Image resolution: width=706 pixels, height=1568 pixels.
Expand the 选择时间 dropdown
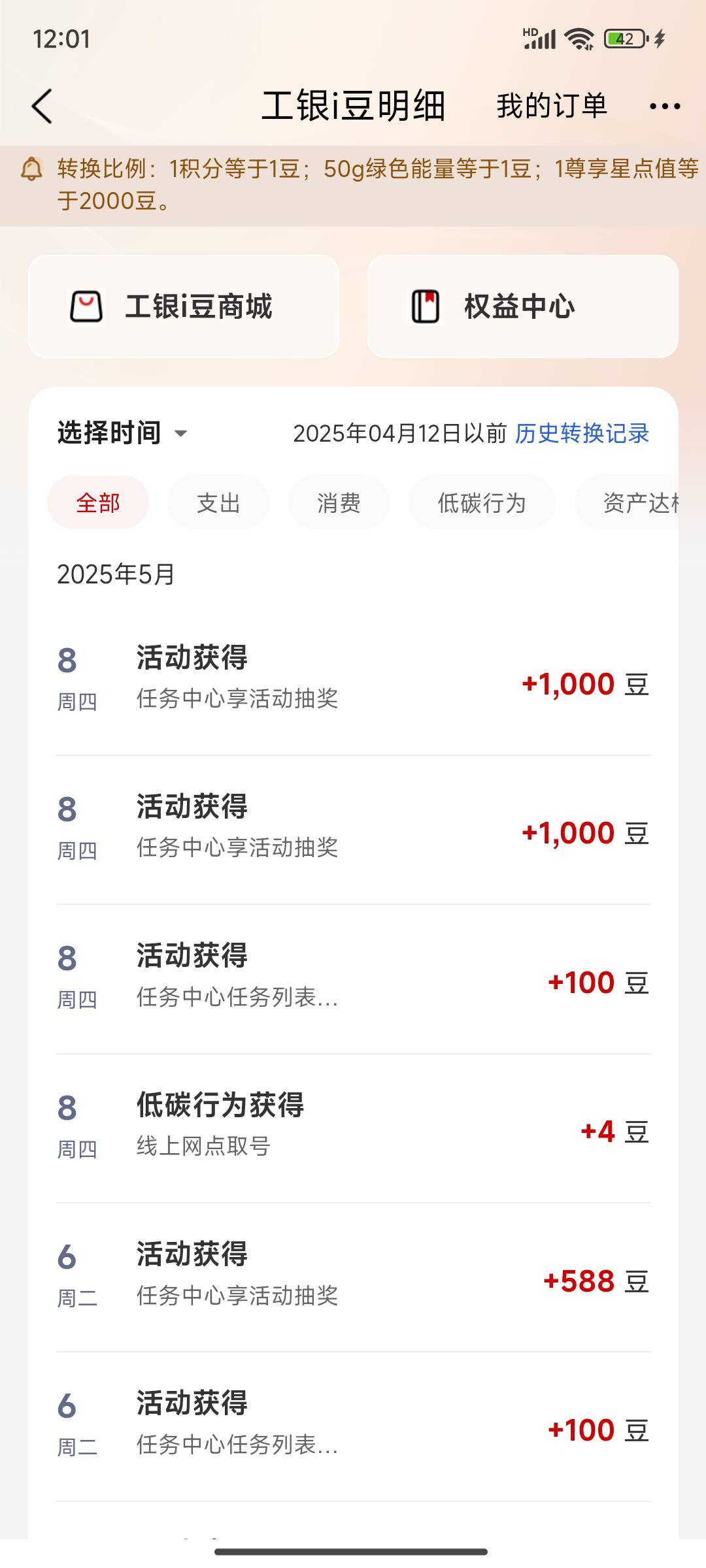(122, 433)
